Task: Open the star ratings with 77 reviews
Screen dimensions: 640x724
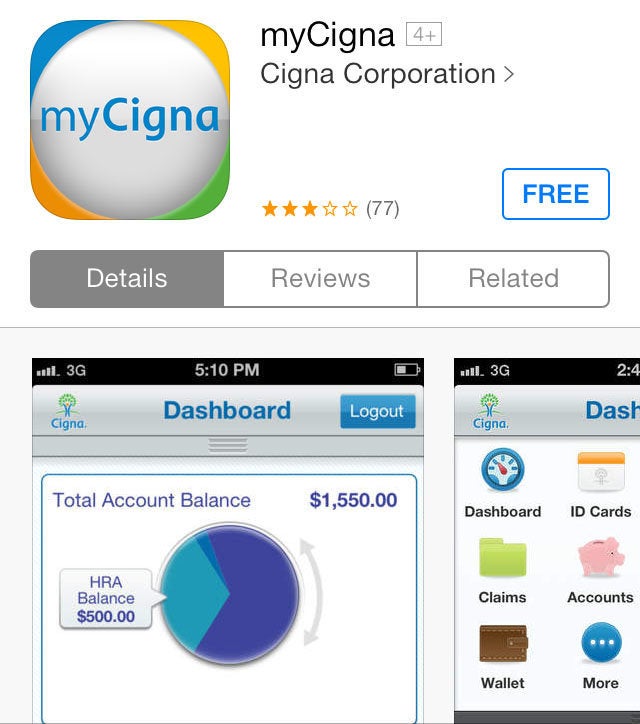Action: 329,209
